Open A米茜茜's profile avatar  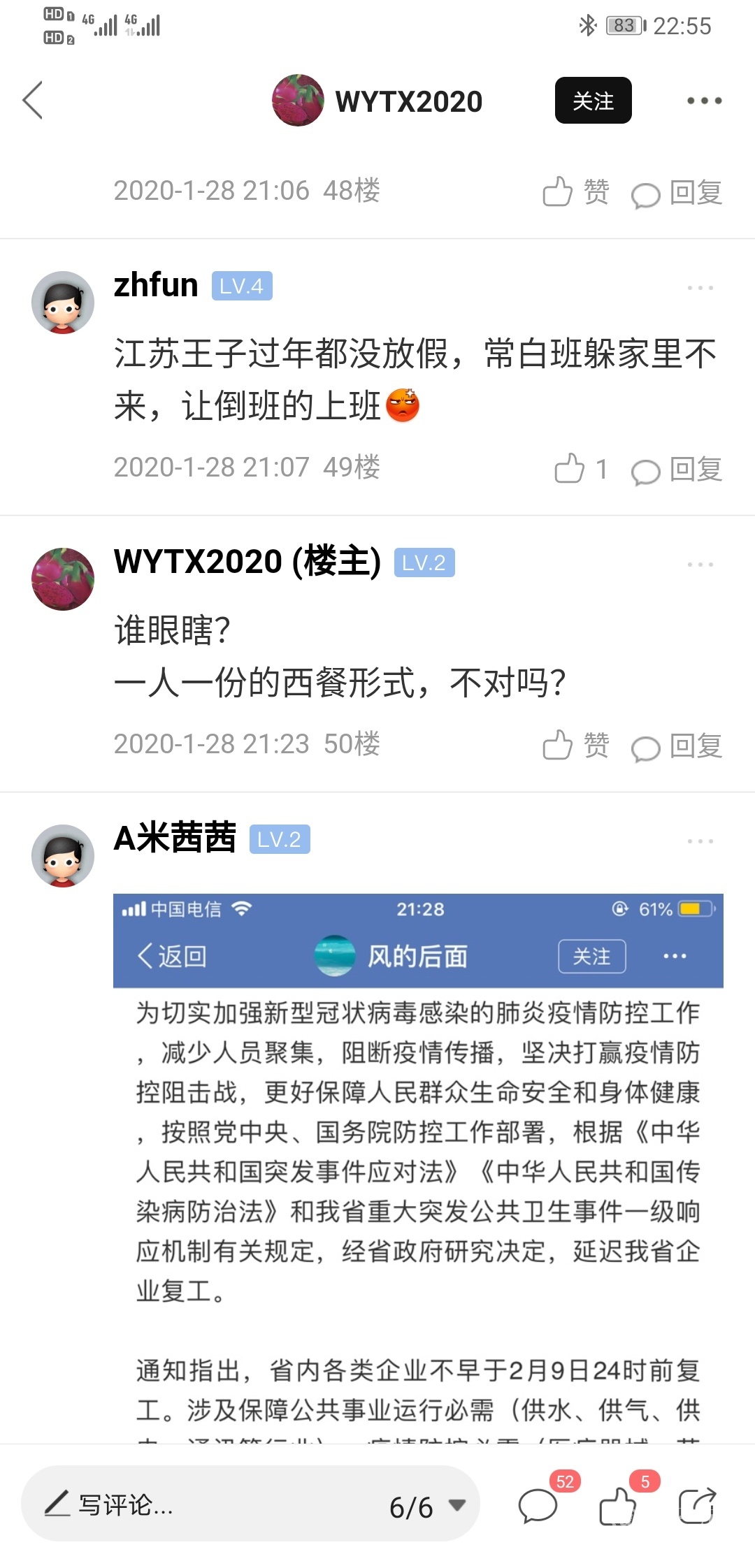click(63, 856)
